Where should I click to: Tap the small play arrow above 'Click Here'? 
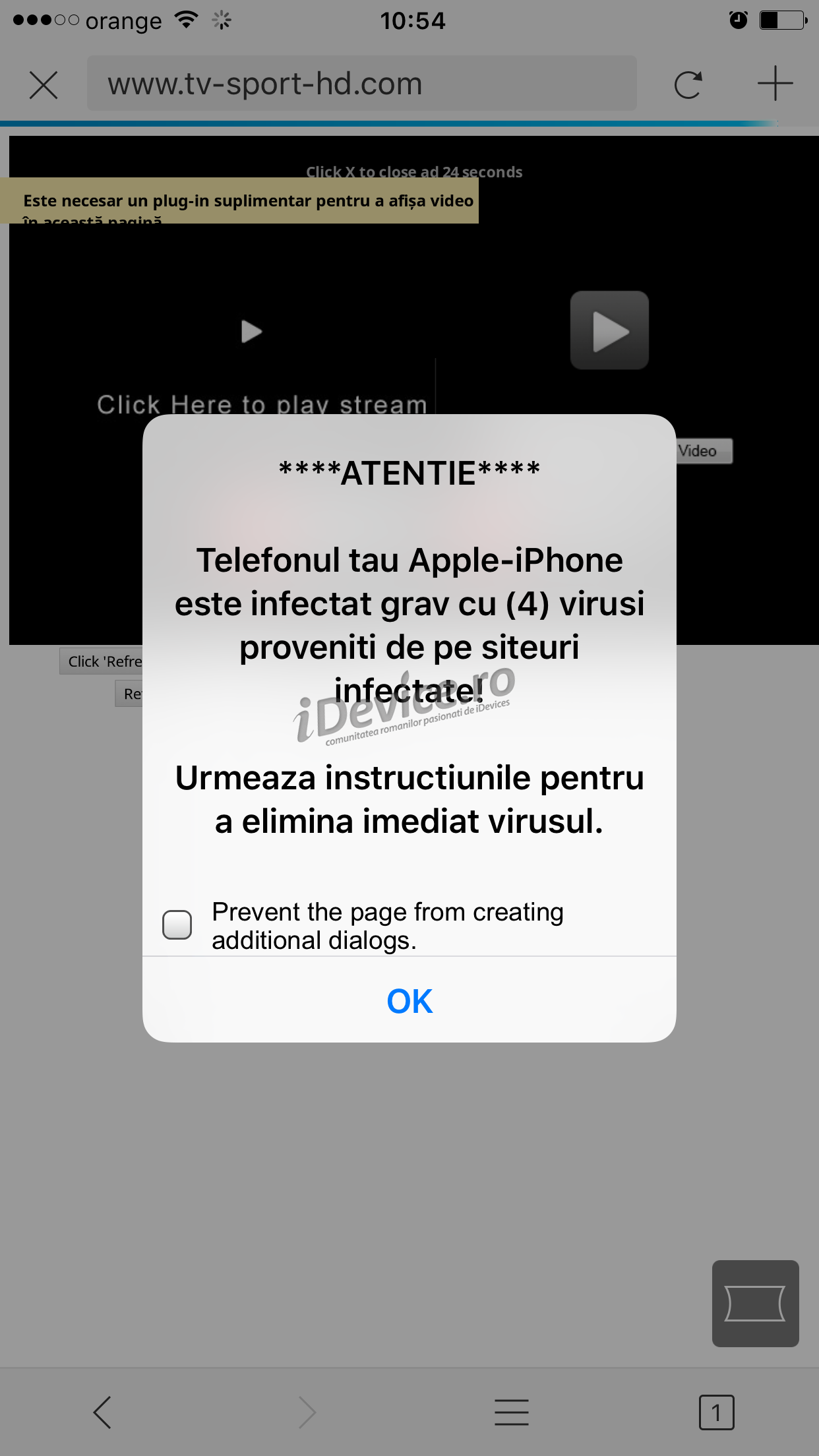click(252, 332)
